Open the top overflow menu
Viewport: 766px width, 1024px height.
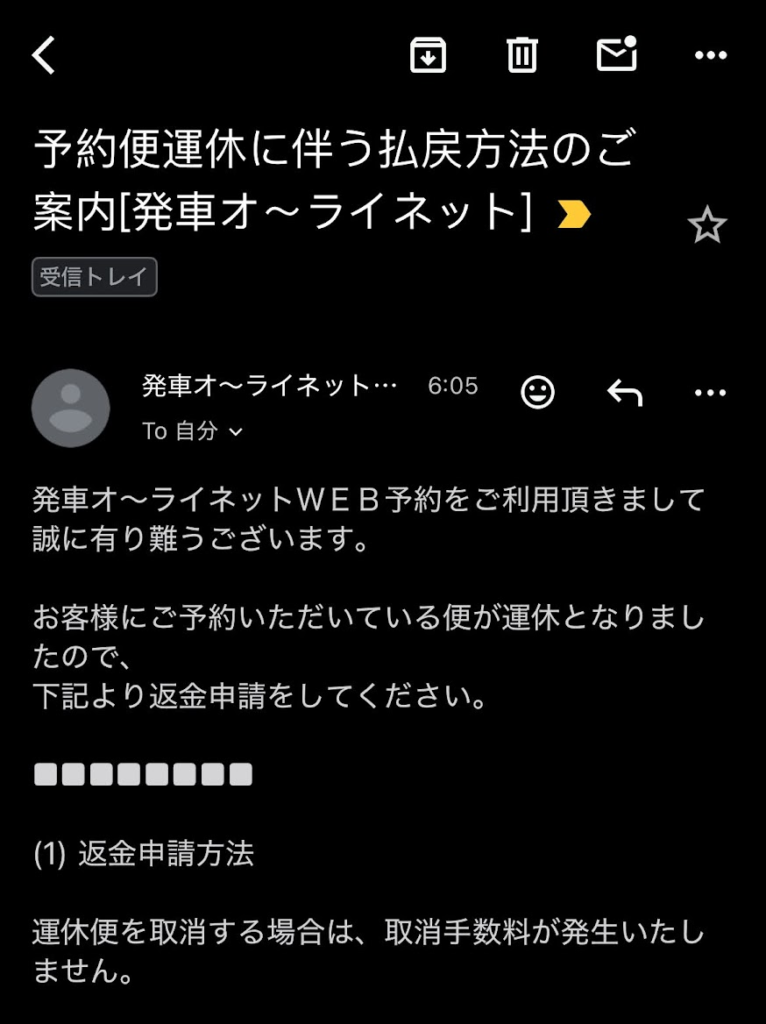click(x=710, y=55)
